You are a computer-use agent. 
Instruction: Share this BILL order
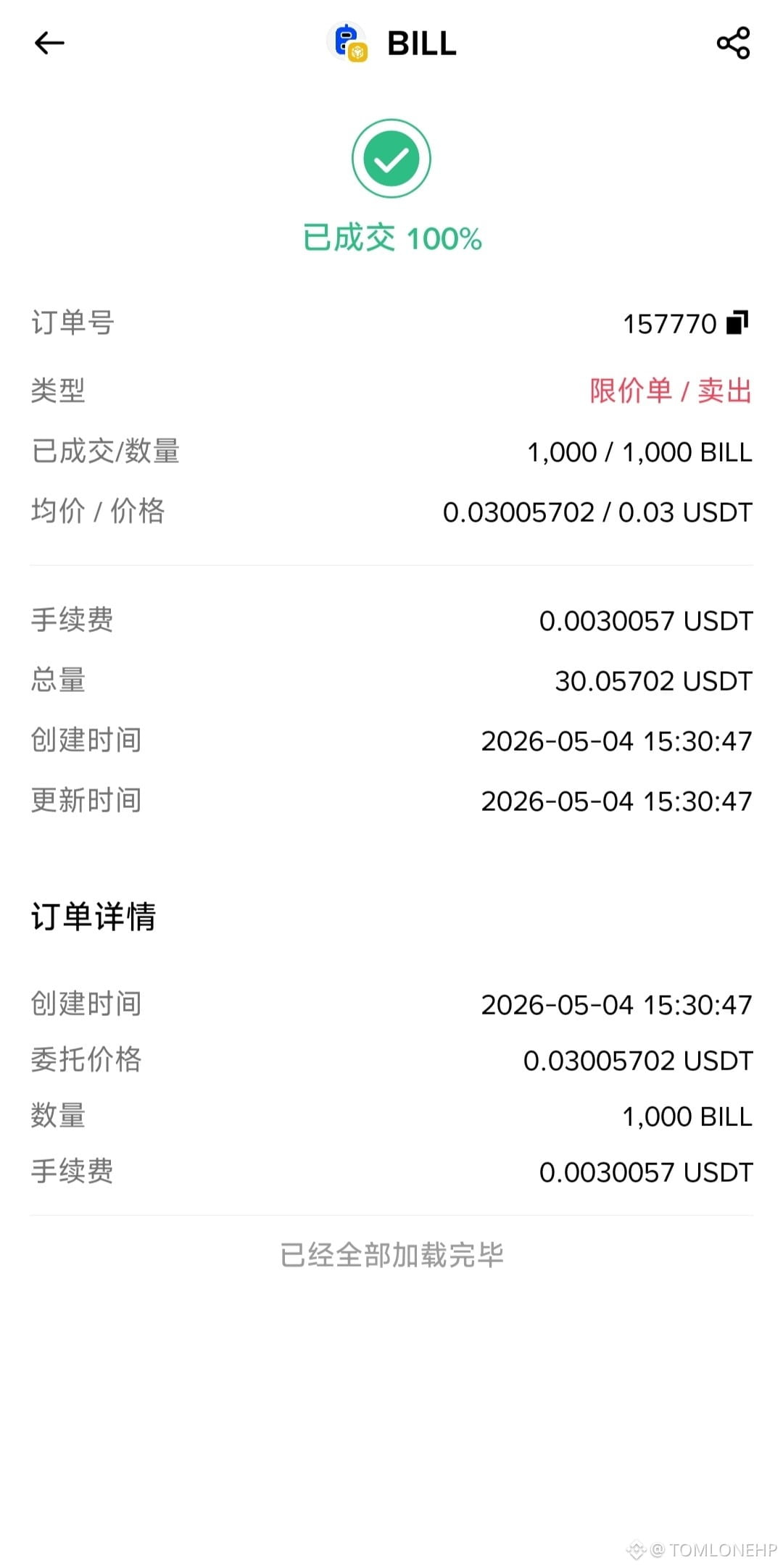(733, 43)
